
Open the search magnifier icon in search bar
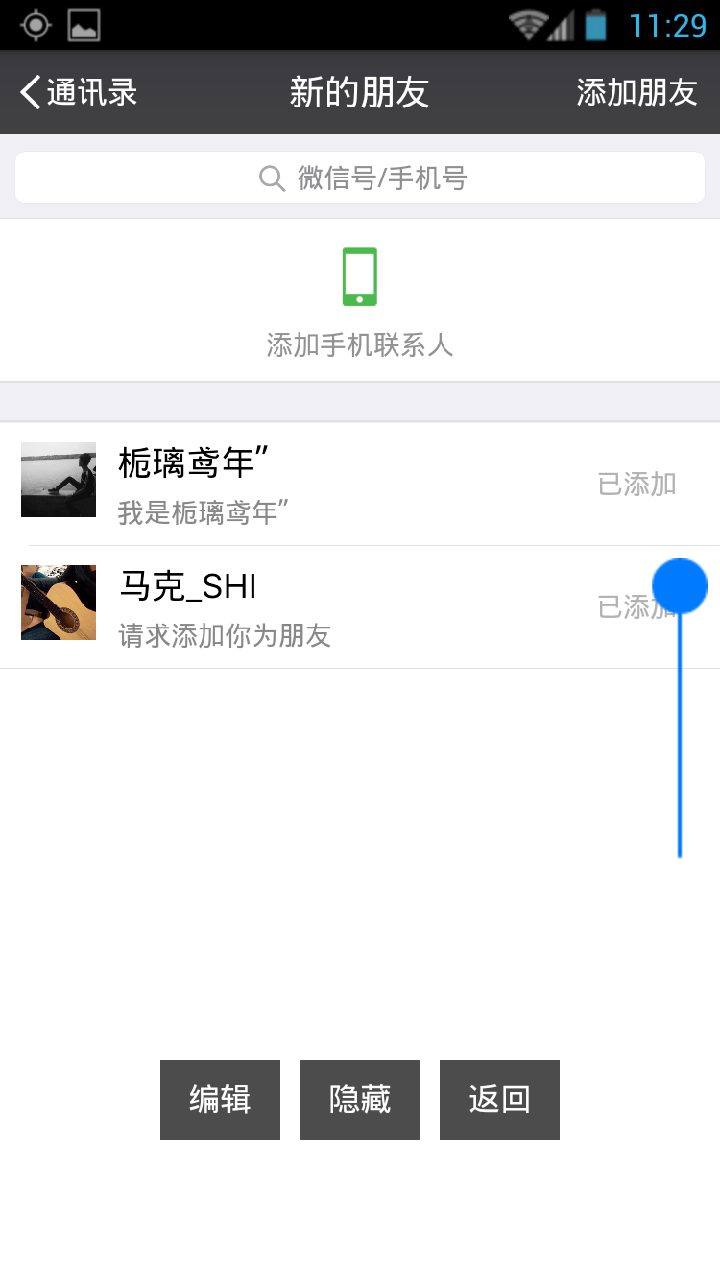pos(271,177)
